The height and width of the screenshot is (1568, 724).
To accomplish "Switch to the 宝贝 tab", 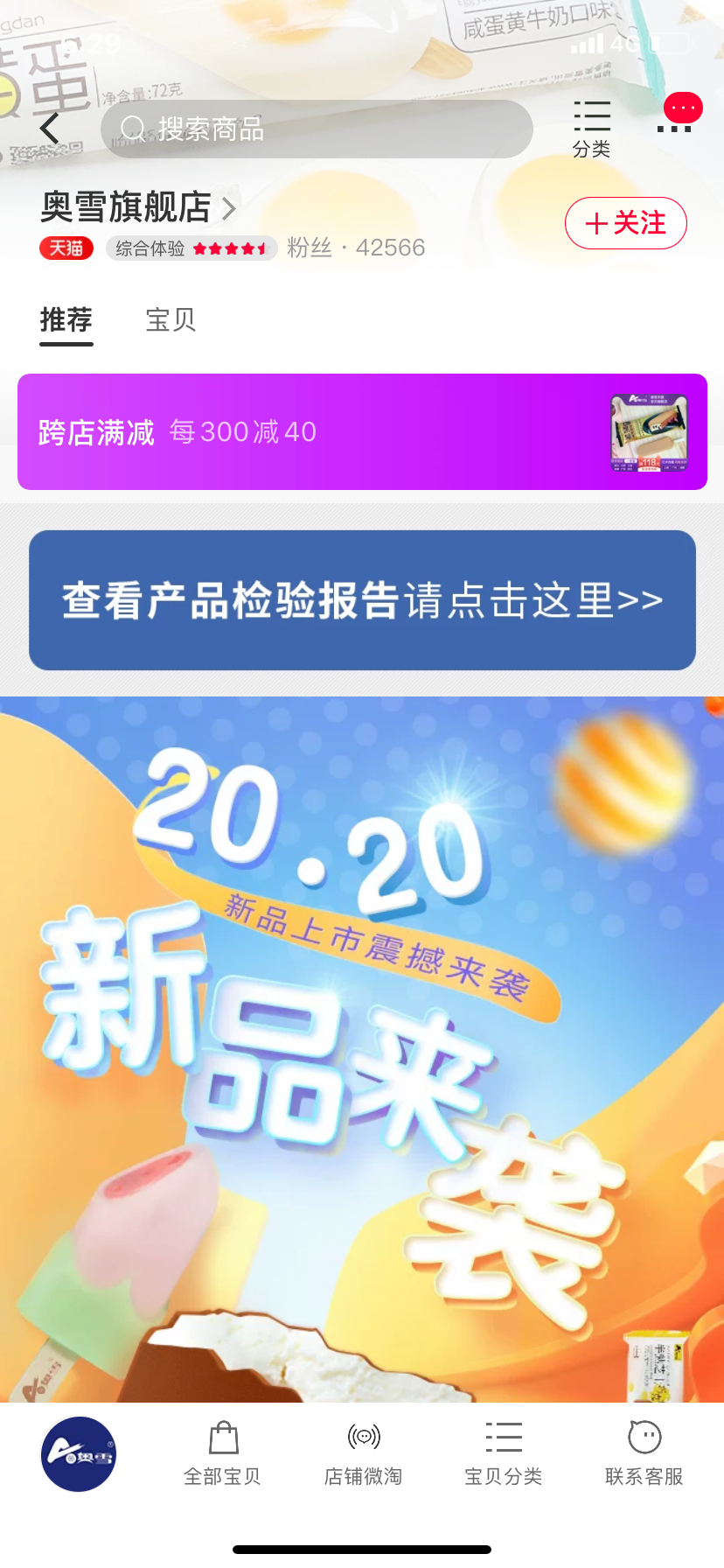I will tap(171, 320).
